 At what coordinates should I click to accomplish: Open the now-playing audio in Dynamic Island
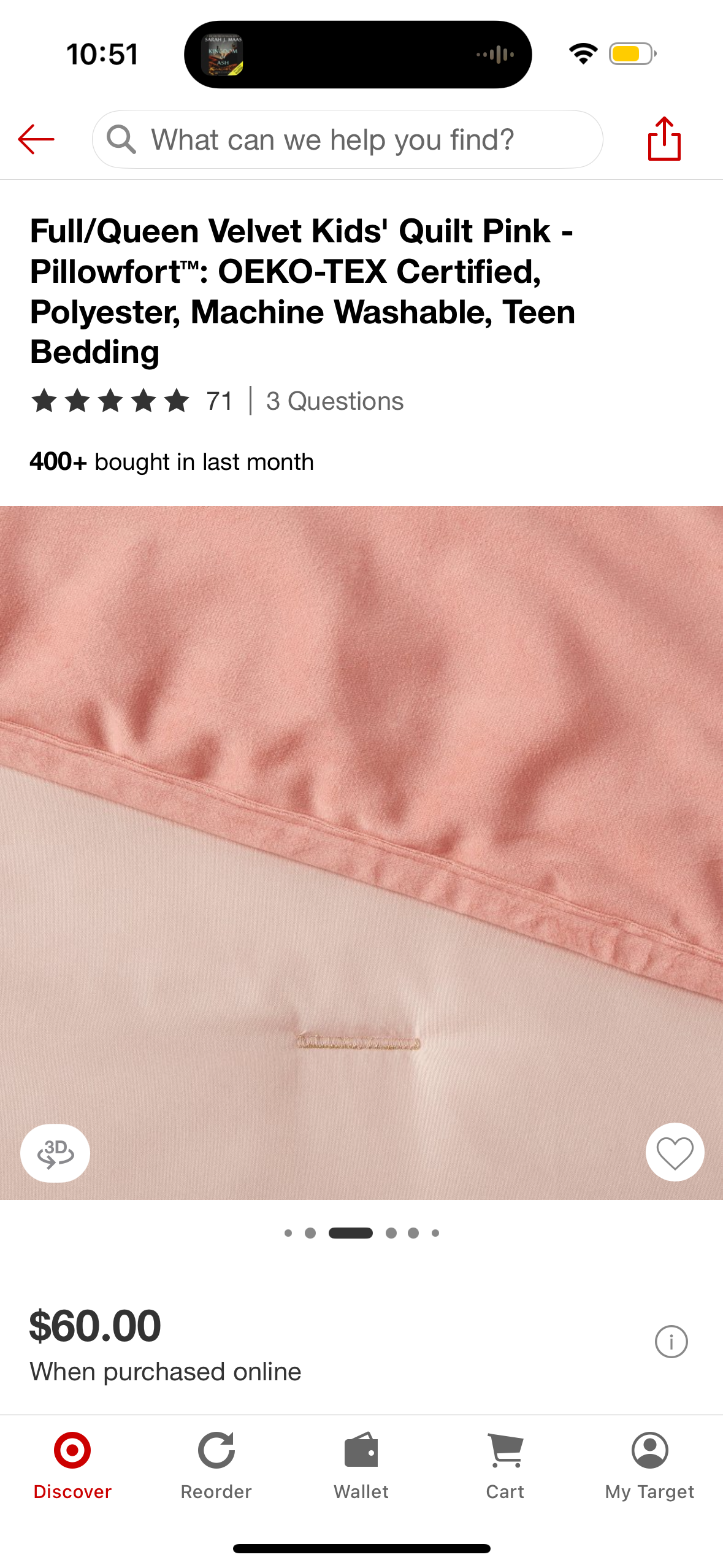[x=358, y=55]
